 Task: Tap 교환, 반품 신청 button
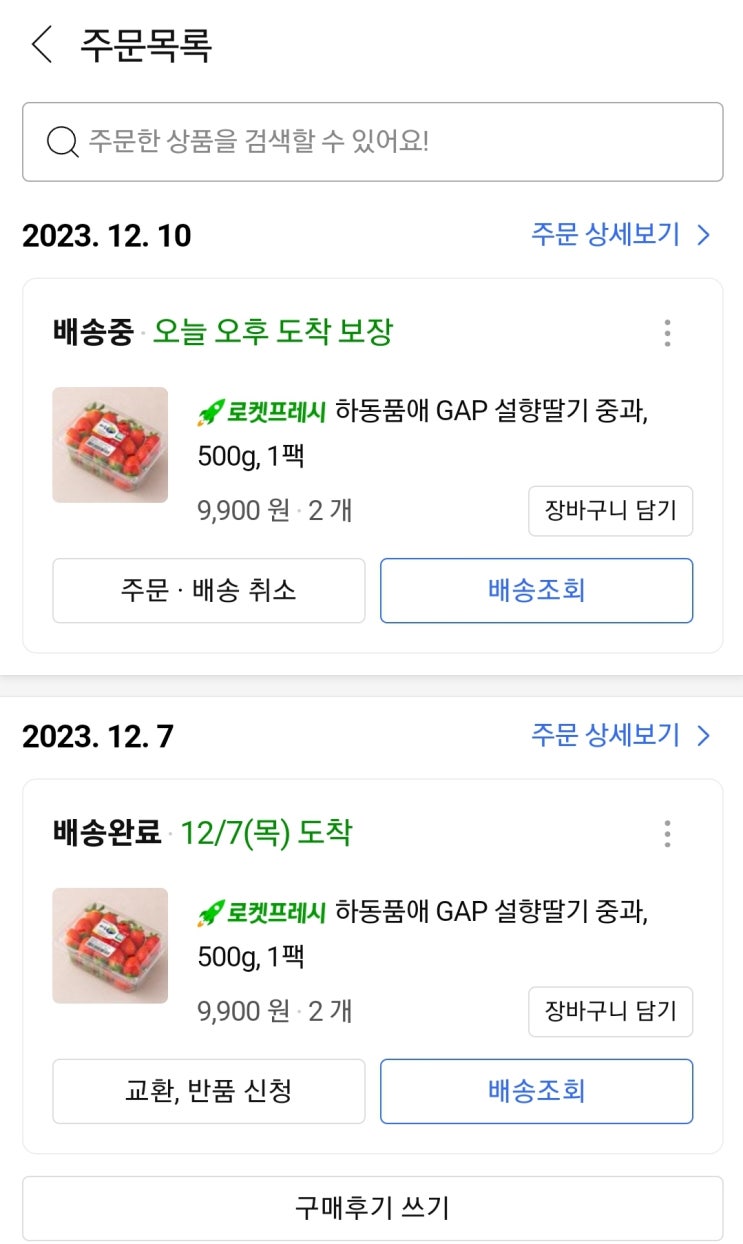click(x=209, y=1091)
